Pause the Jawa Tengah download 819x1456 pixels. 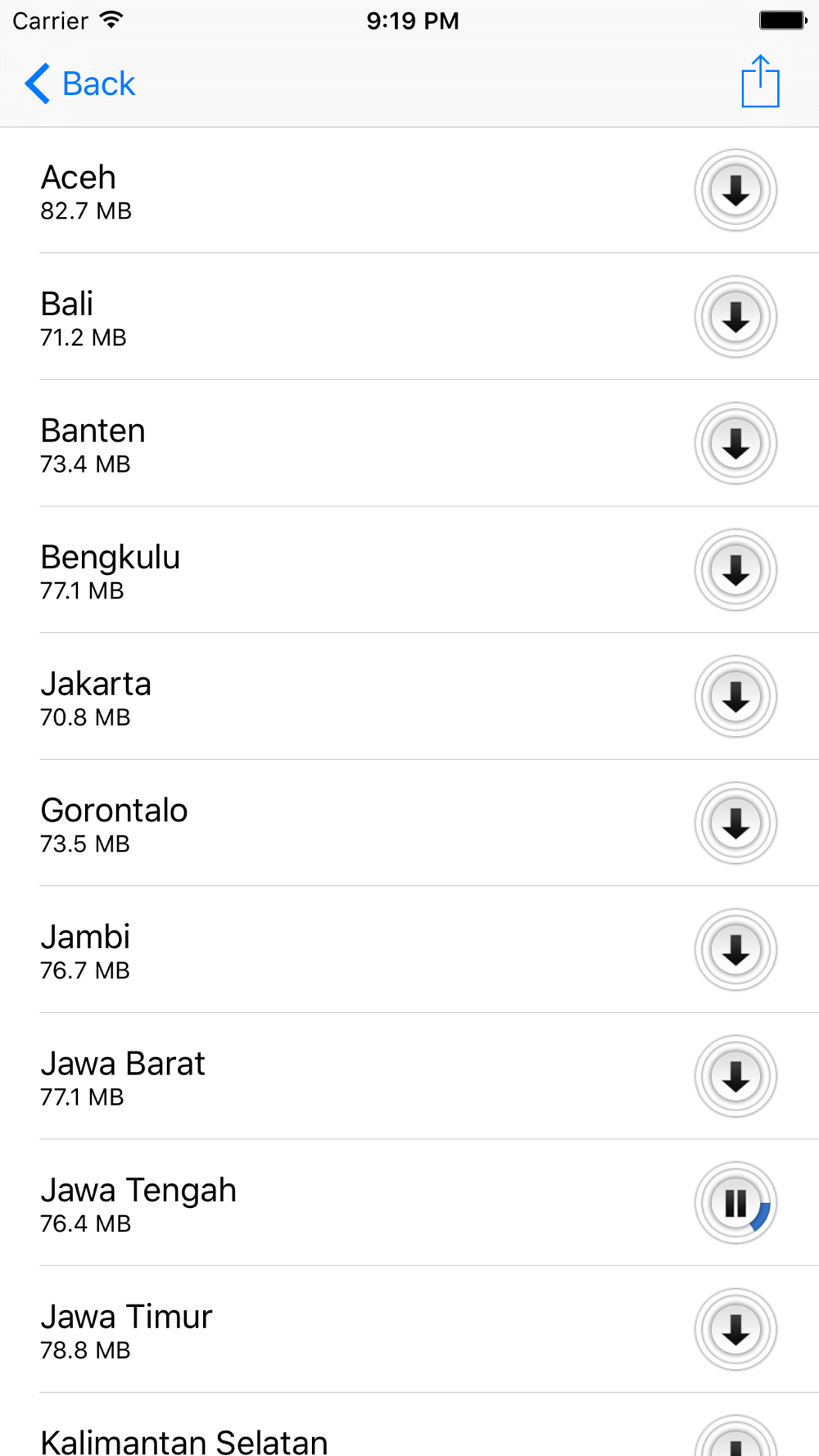pyautogui.click(x=735, y=1203)
